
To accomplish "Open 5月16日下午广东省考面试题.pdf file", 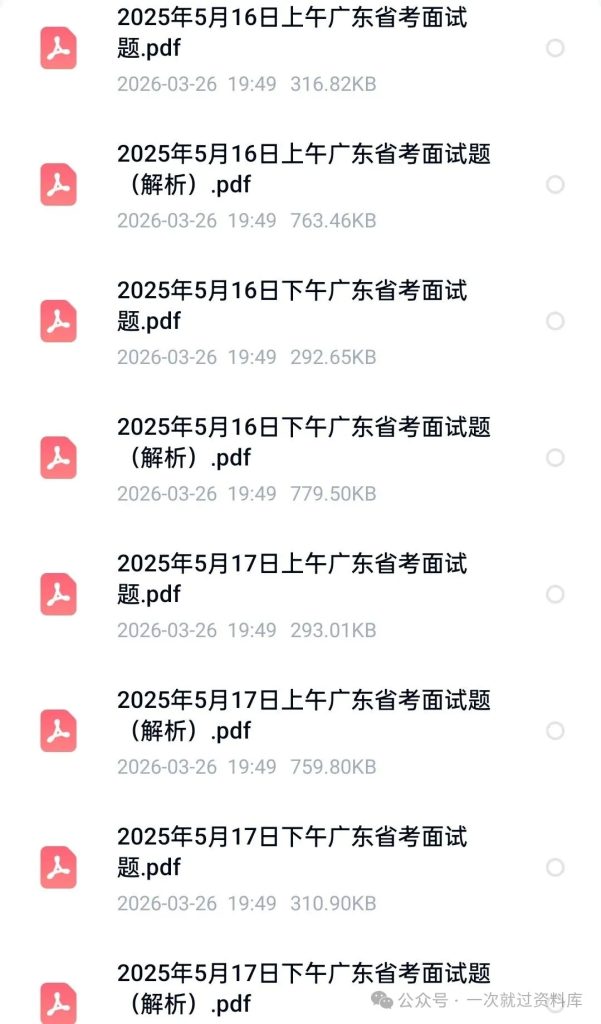I will [x=291, y=306].
